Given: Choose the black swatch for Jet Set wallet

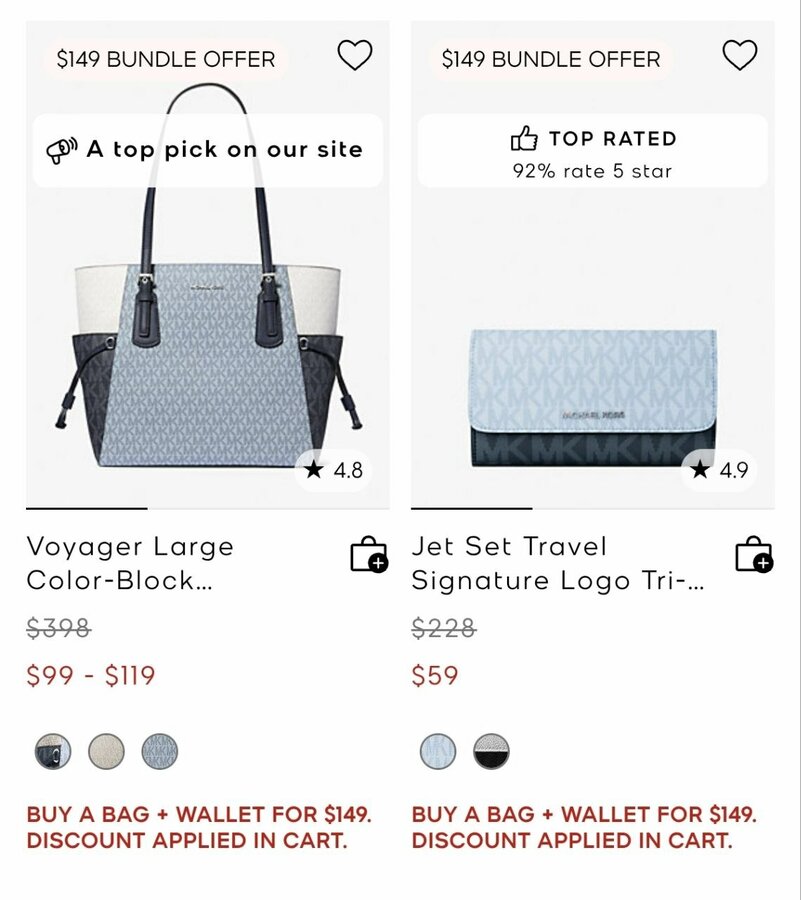Looking at the screenshot, I should coord(491,751).
